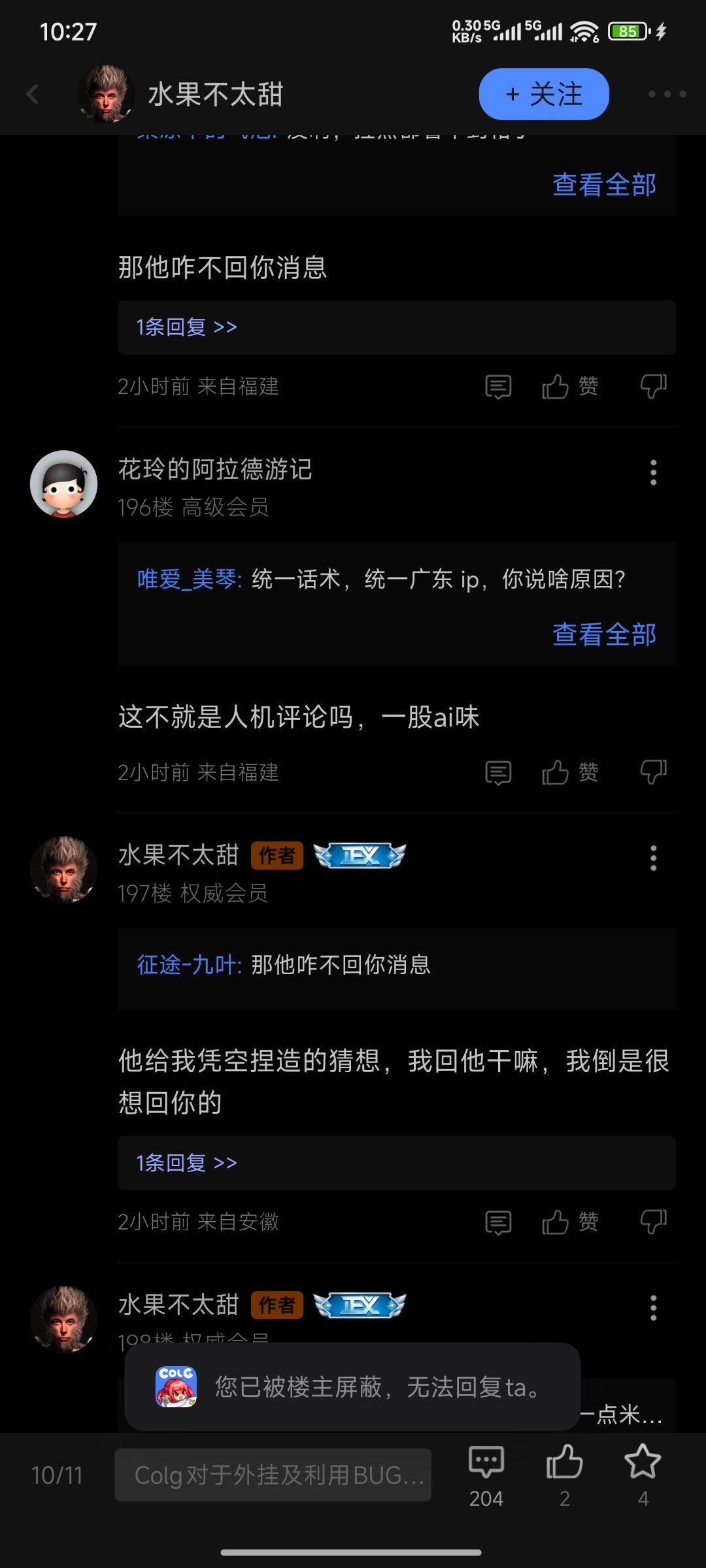Follow 水果不太甜 with the 关注 button
Viewport: 706px width, 1568px height.
[x=543, y=94]
